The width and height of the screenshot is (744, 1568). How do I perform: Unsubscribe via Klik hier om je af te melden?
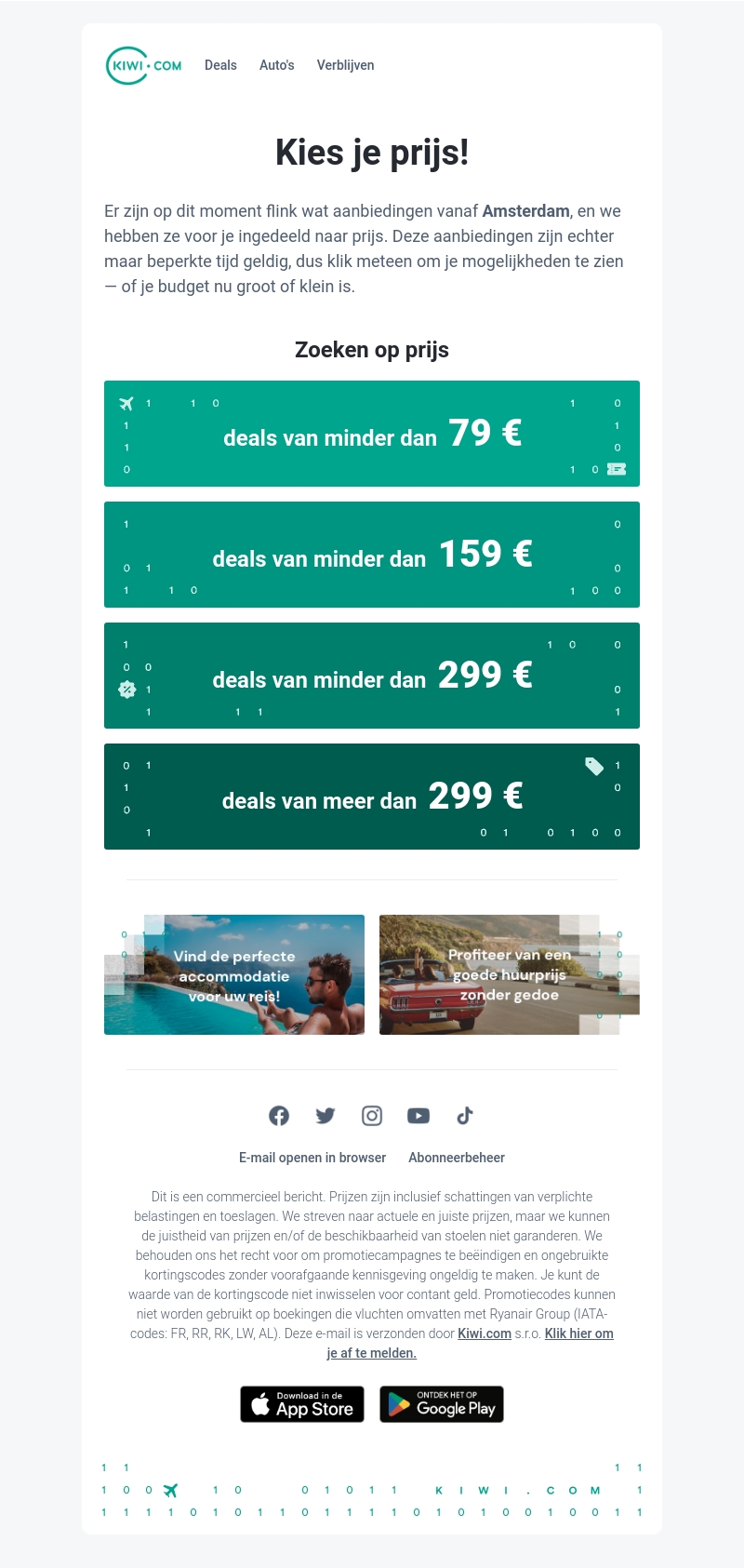[x=578, y=1333]
